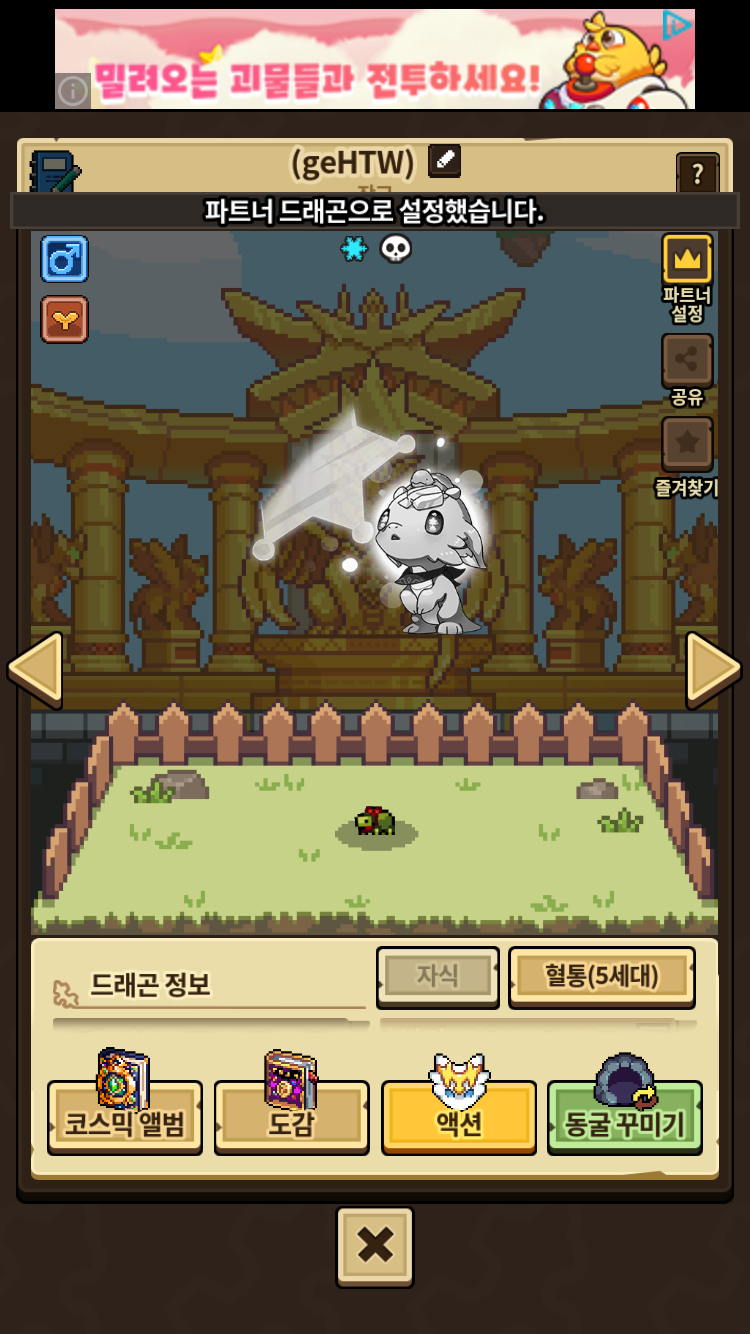Add dragon to favorites with 즐겨찾기 star
The image size is (750, 1334).
(x=687, y=444)
